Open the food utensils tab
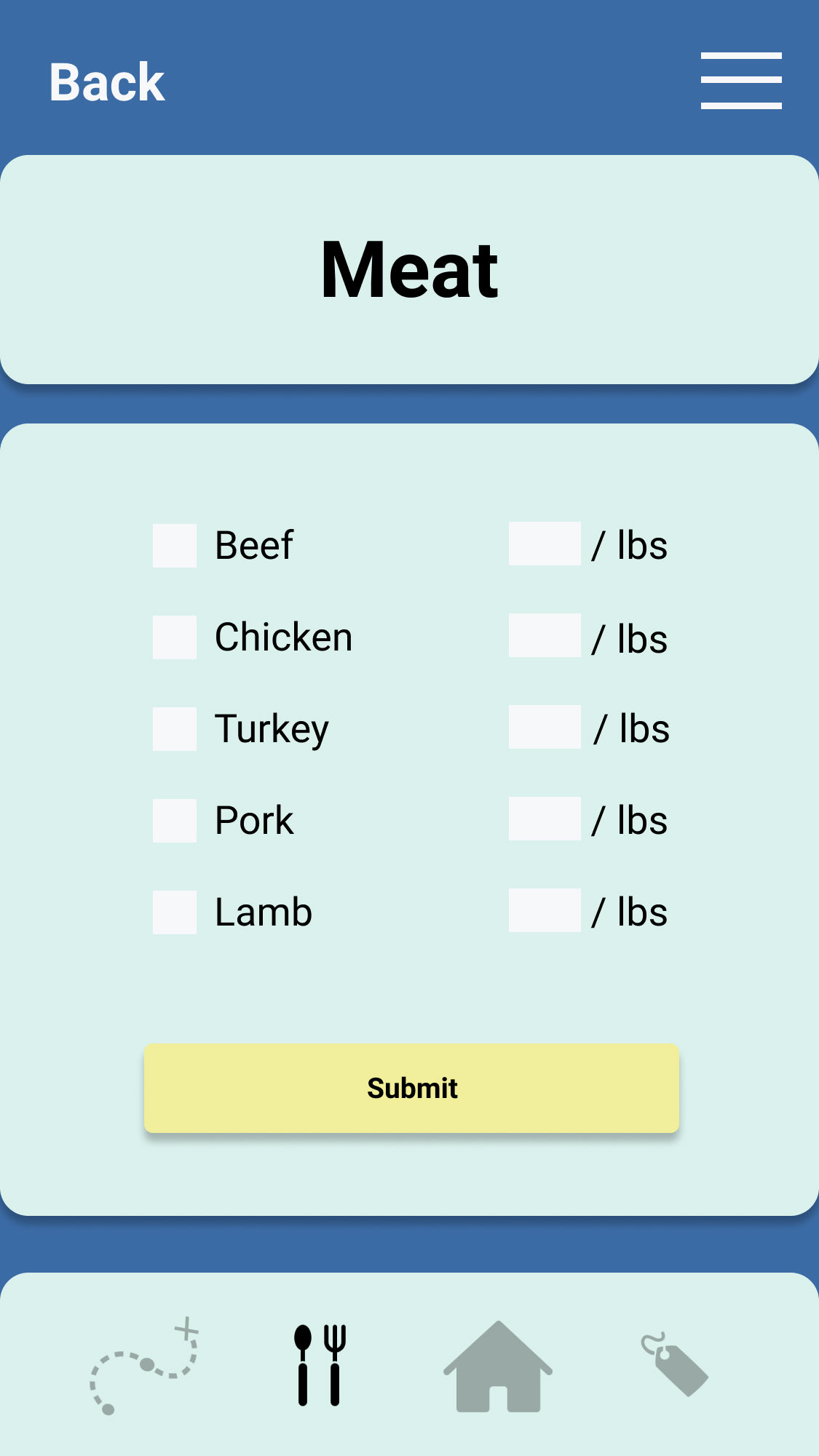Viewport: 819px width, 1456px height. click(320, 1366)
